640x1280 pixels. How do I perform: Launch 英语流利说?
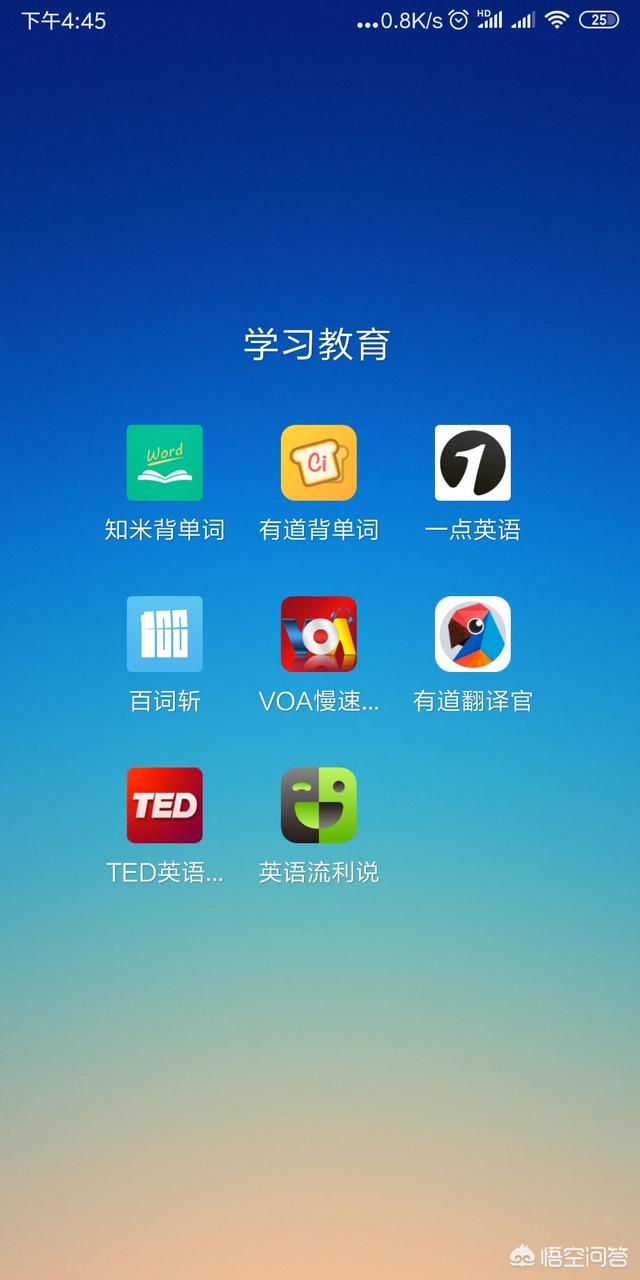pos(319,805)
